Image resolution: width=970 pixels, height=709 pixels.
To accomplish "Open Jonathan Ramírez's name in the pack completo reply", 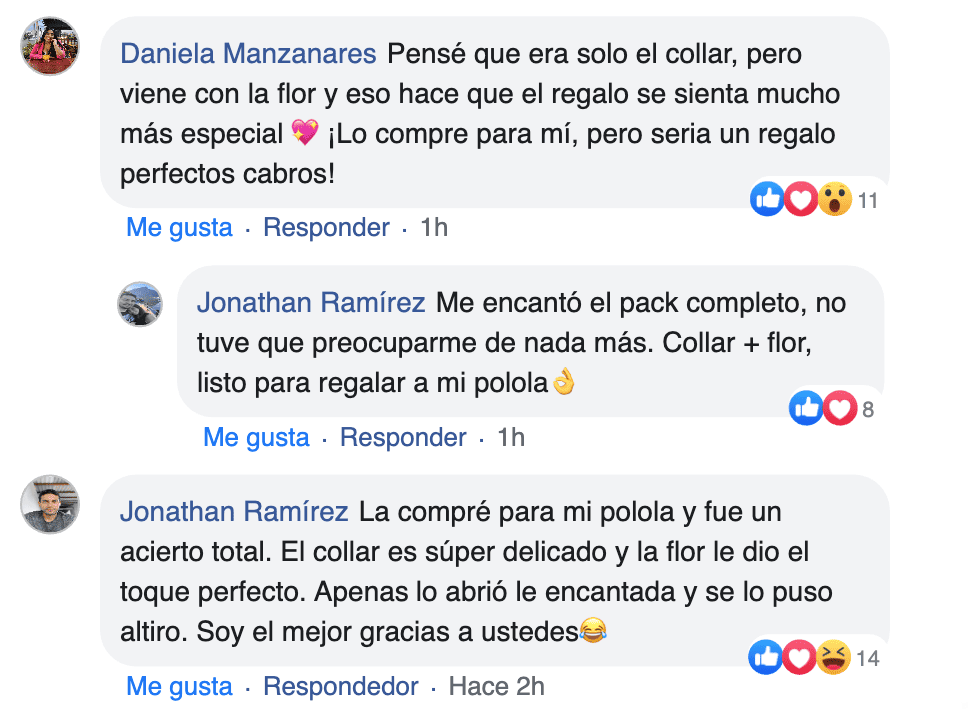I will tap(311, 303).
